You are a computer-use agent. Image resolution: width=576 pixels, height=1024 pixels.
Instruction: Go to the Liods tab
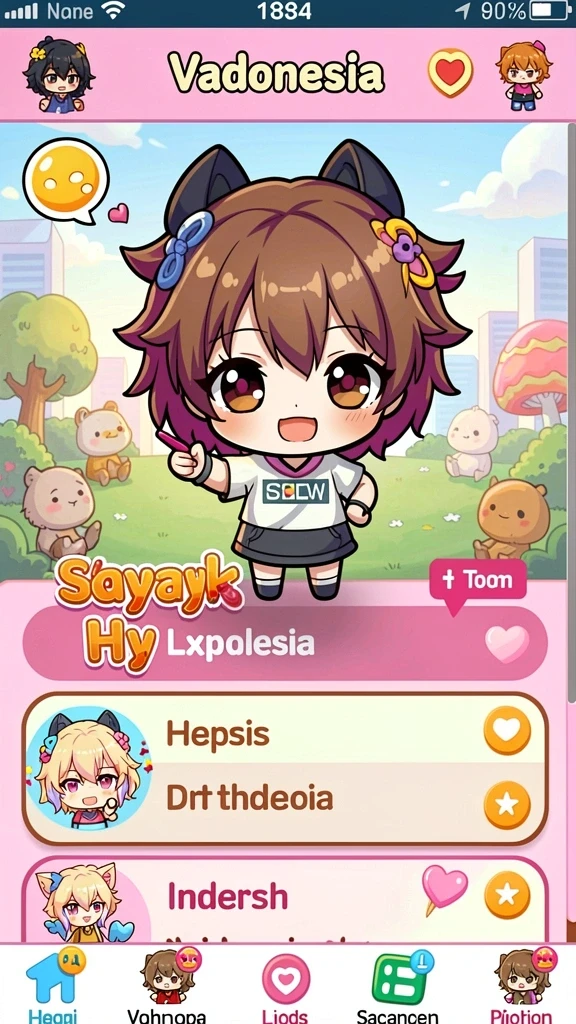coord(285,985)
